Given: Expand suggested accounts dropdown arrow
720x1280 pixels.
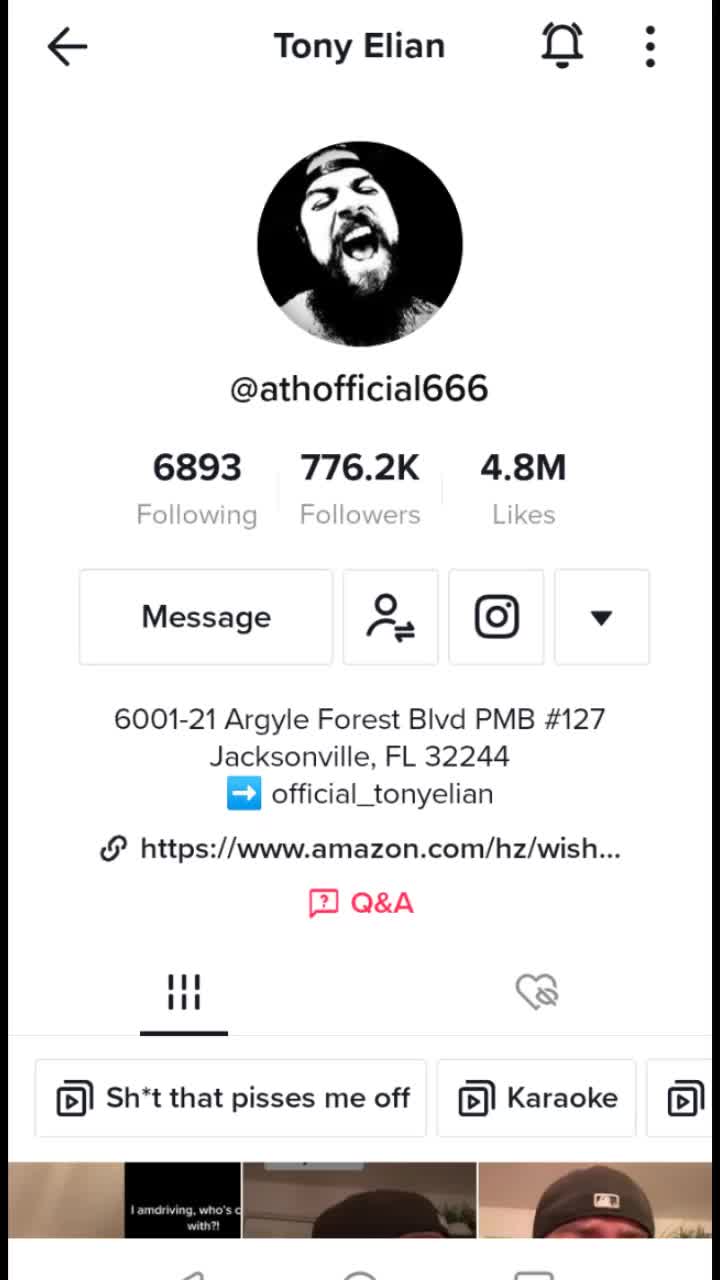Looking at the screenshot, I should click(x=601, y=617).
